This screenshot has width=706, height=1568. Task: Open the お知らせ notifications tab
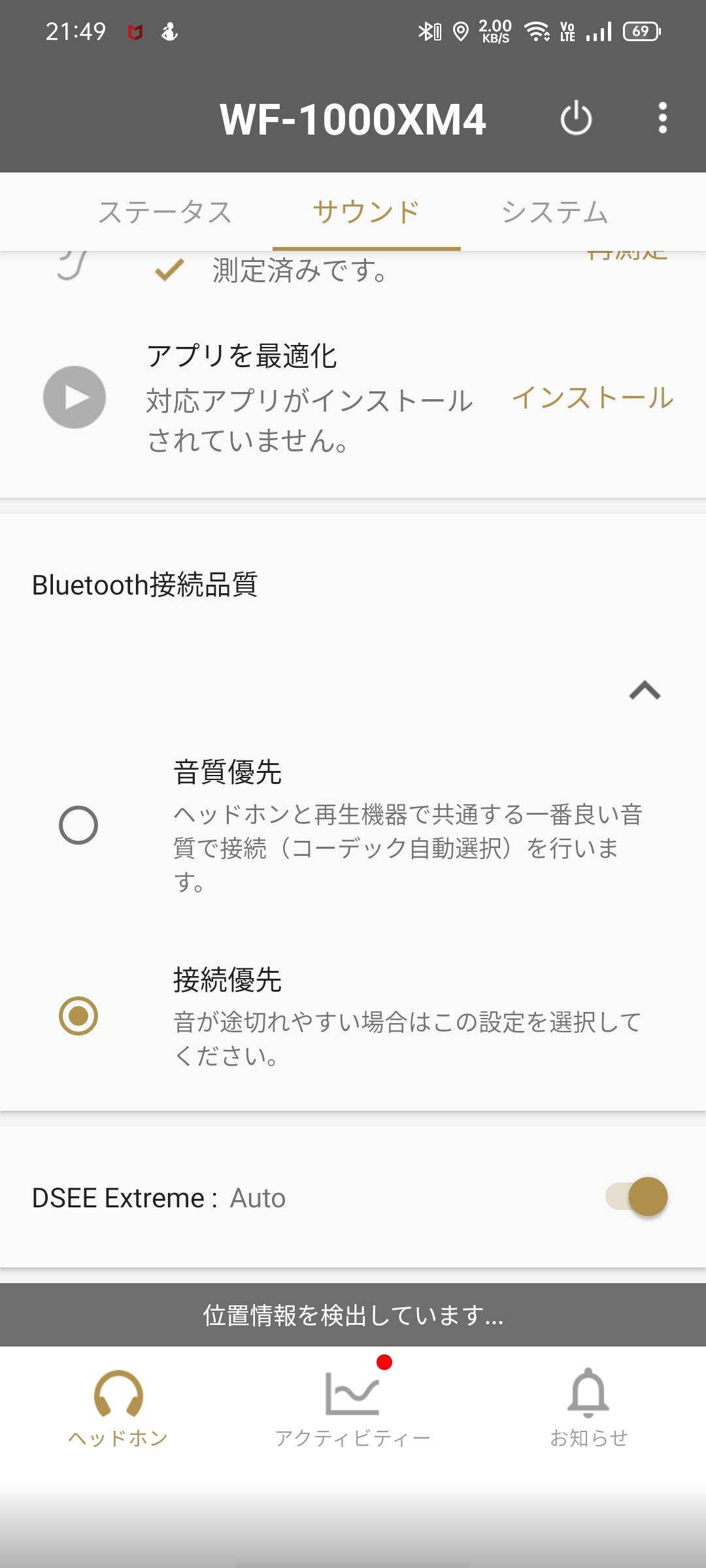pyautogui.click(x=588, y=1409)
